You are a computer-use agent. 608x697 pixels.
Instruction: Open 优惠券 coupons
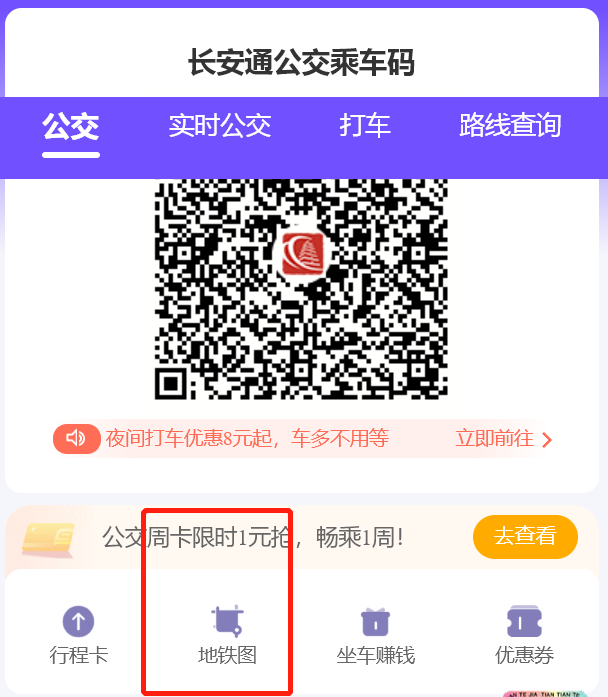pos(524,635)
